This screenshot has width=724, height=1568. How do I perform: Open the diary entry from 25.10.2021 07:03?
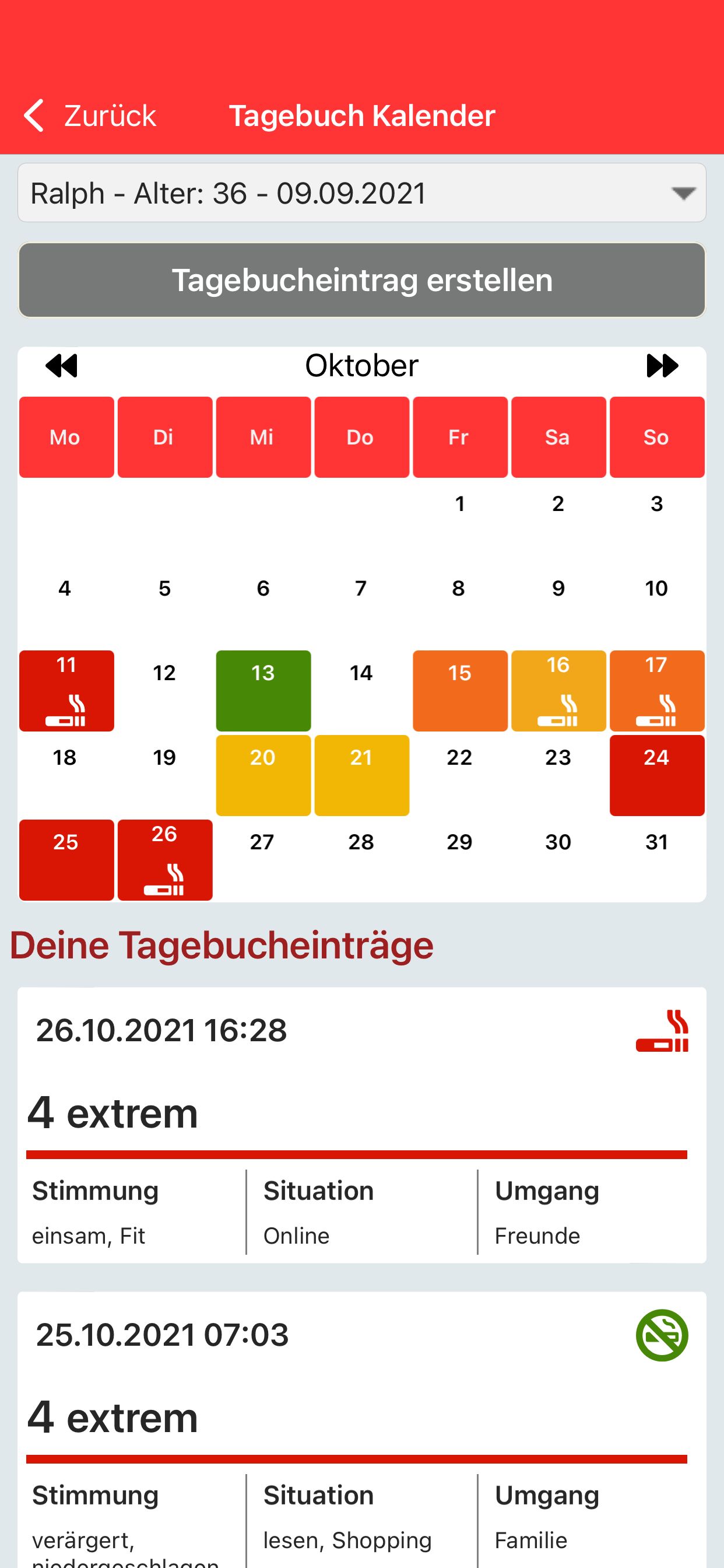(x=362, y=1430)
